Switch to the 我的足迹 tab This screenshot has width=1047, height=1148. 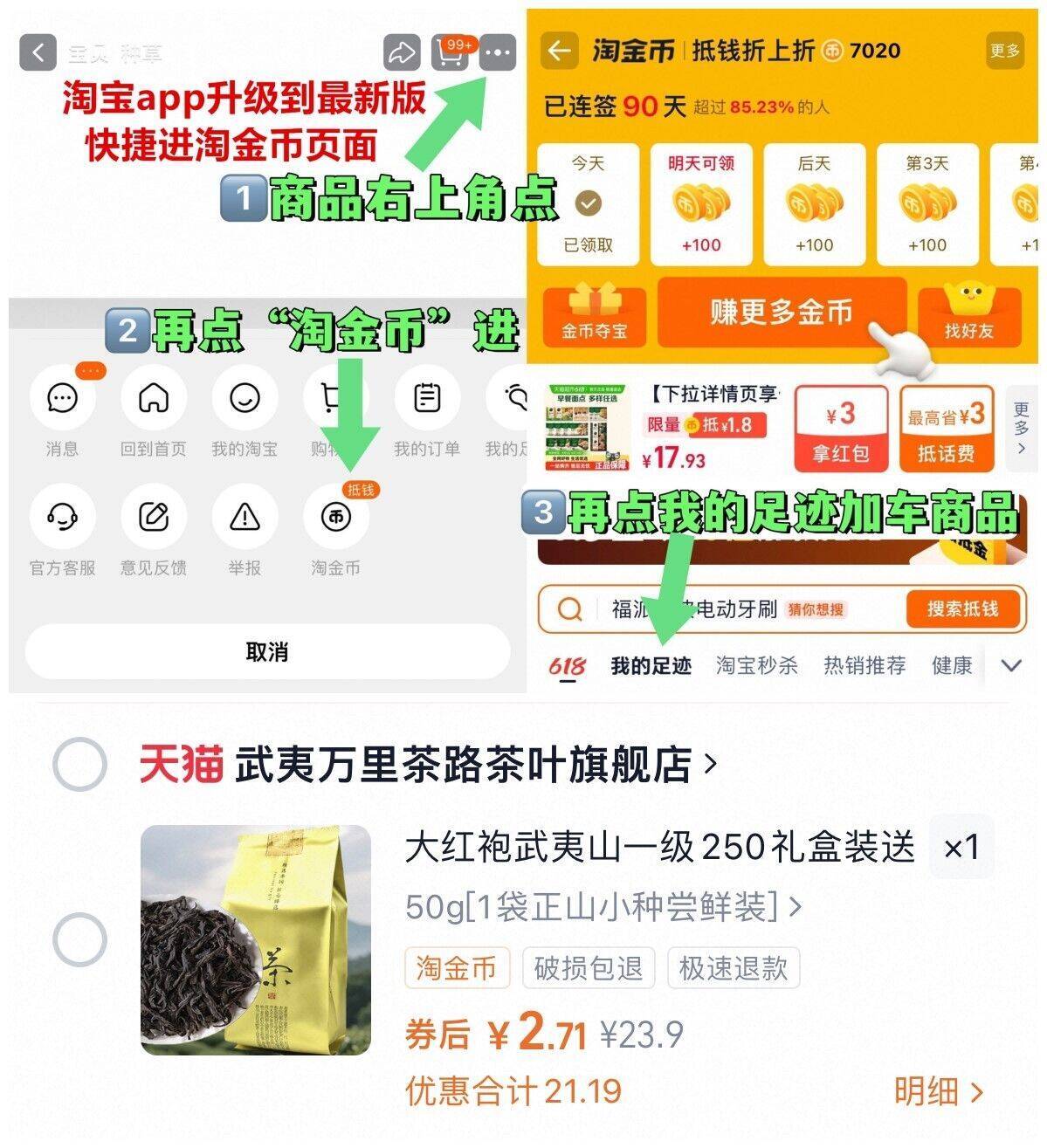coord(649,665)
